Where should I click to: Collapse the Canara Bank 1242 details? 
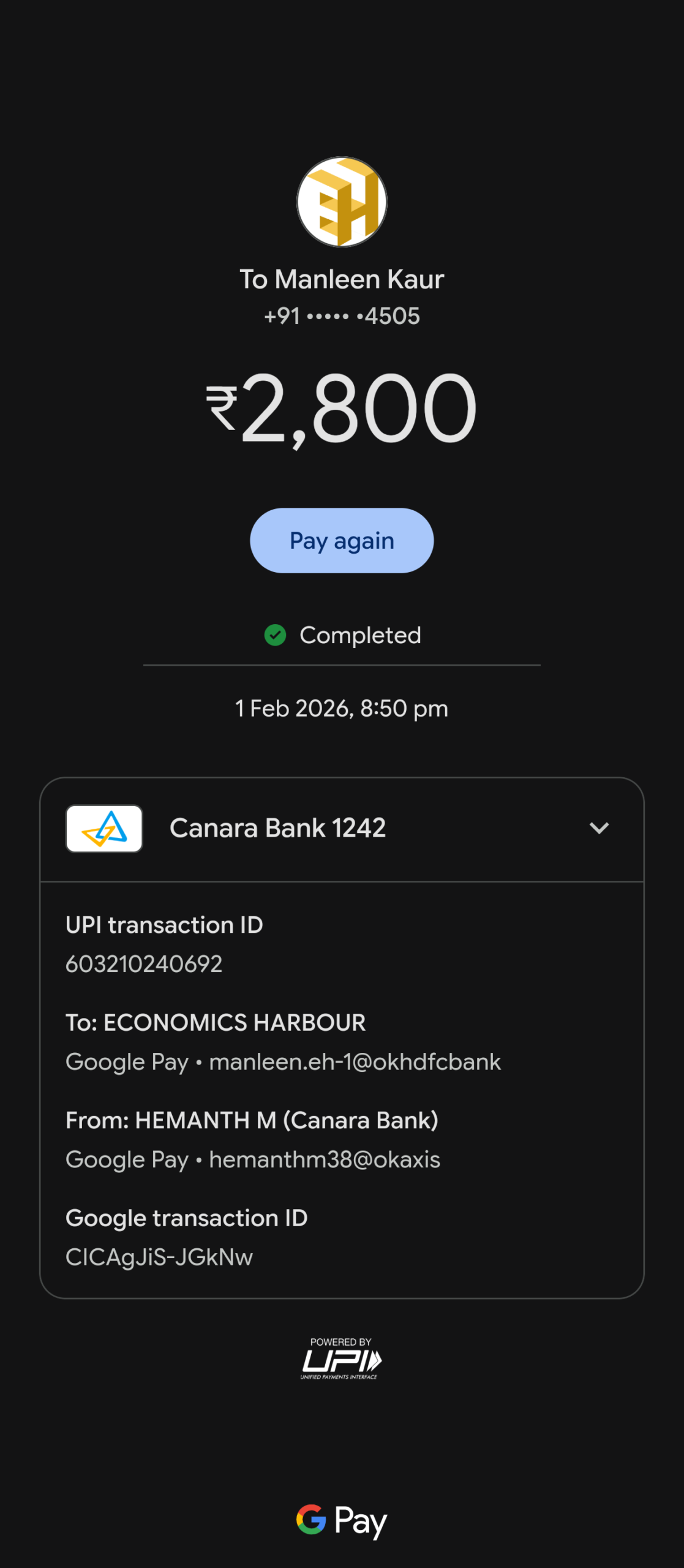598,828
